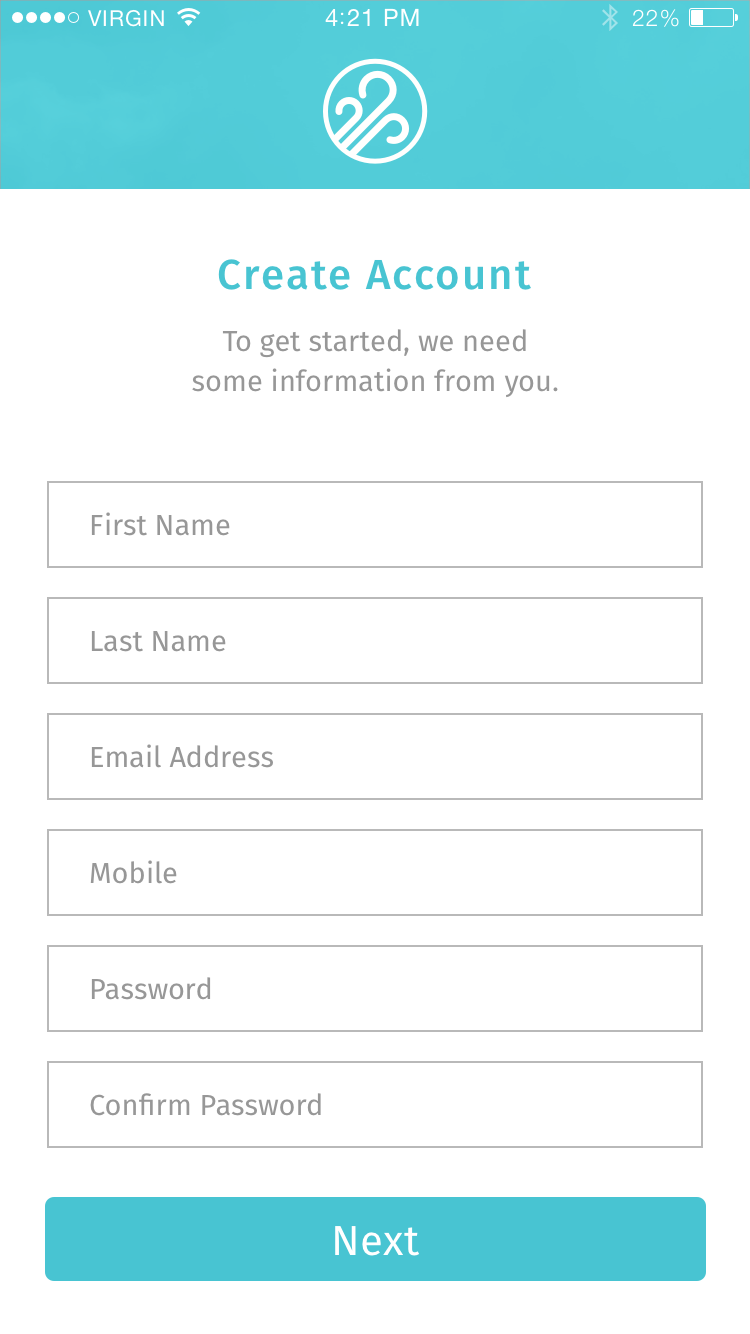Select the Password entry field
This screenshot has height=1334, width=750.
374,988
